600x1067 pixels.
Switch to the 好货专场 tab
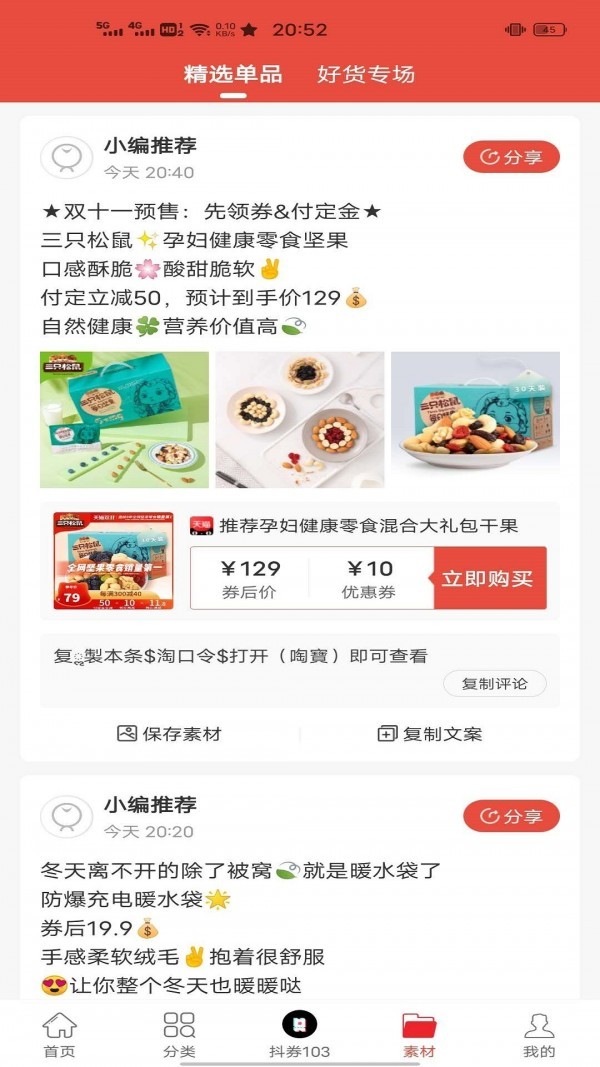(x=365, y=74)
